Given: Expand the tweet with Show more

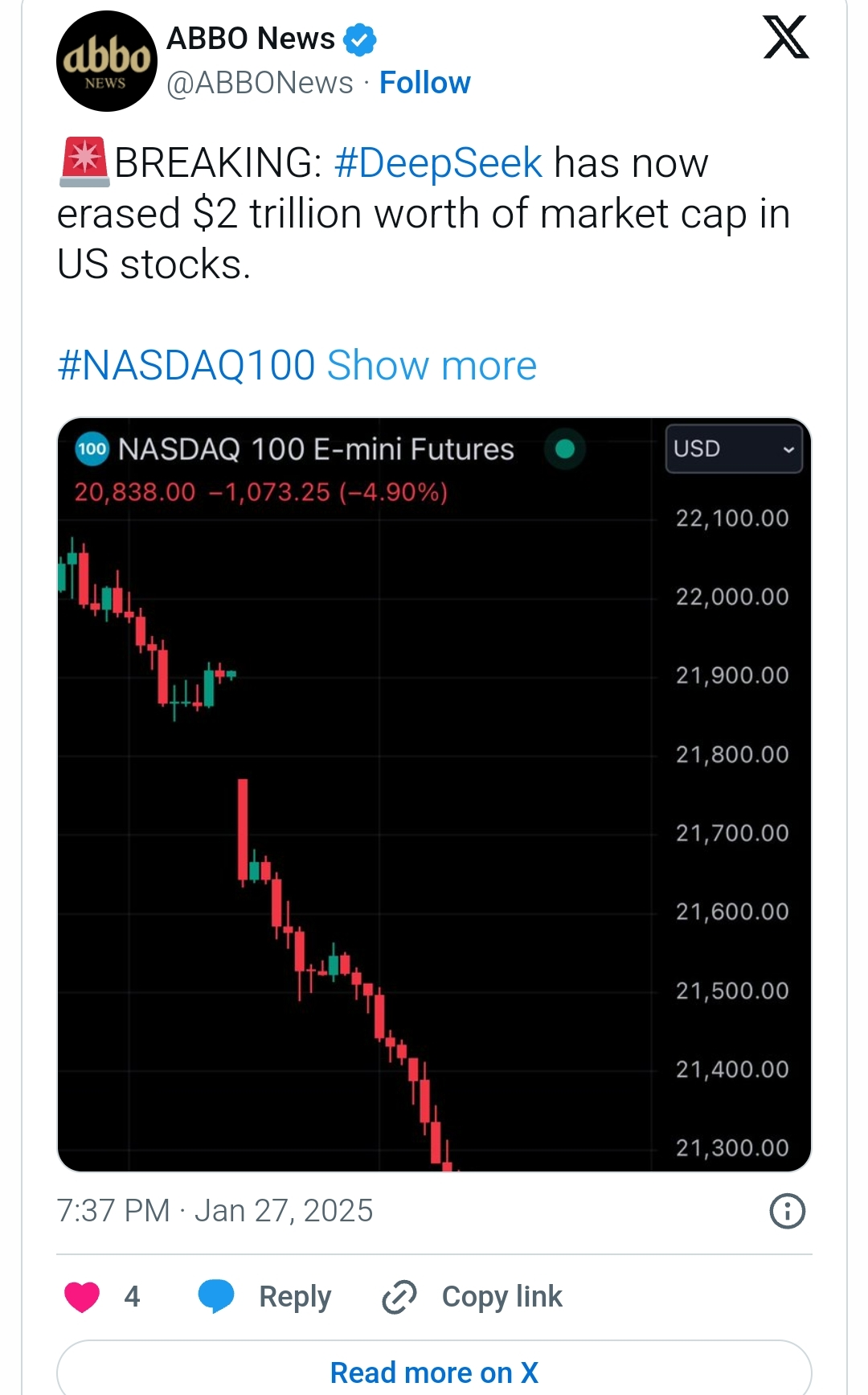Looking at the screenshot, I should coord(432,365).
